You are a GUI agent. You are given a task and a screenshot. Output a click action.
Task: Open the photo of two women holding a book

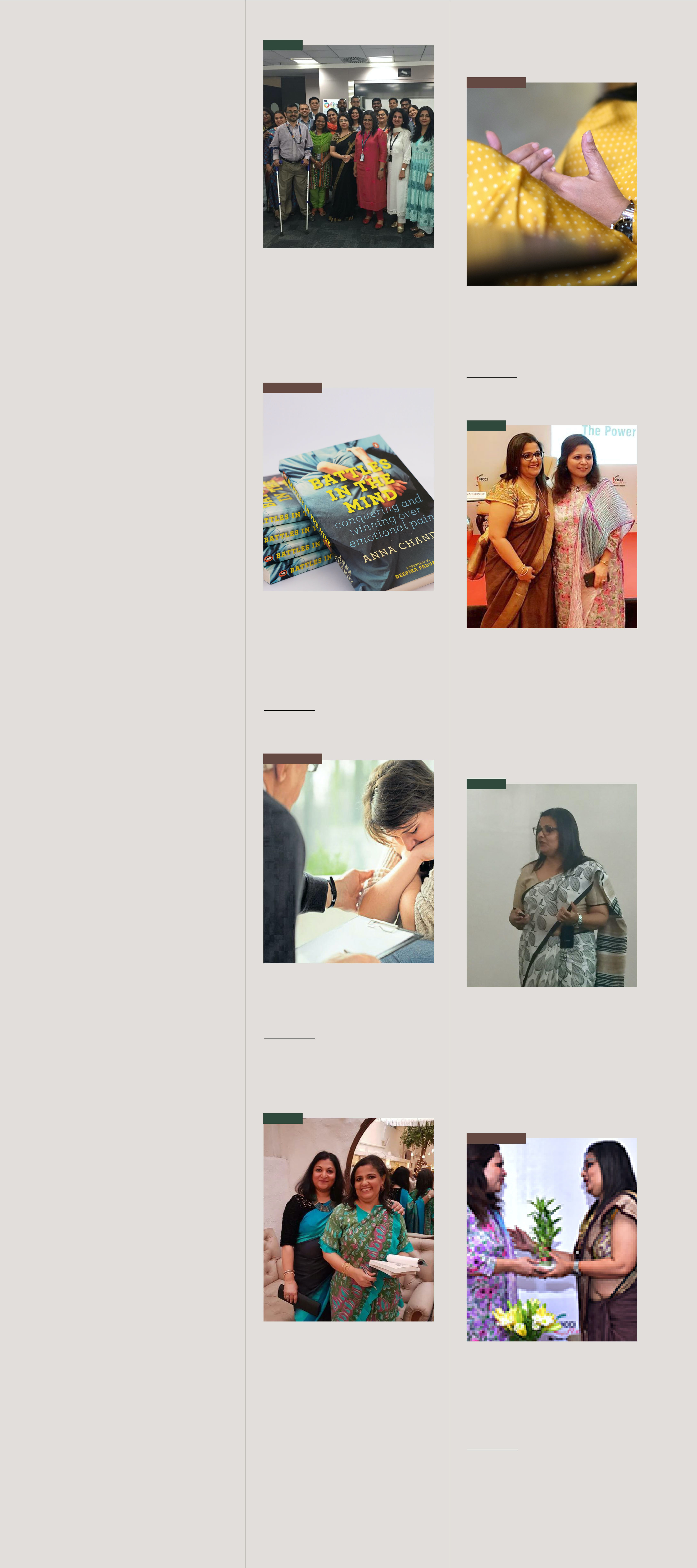click(348, 1220)
